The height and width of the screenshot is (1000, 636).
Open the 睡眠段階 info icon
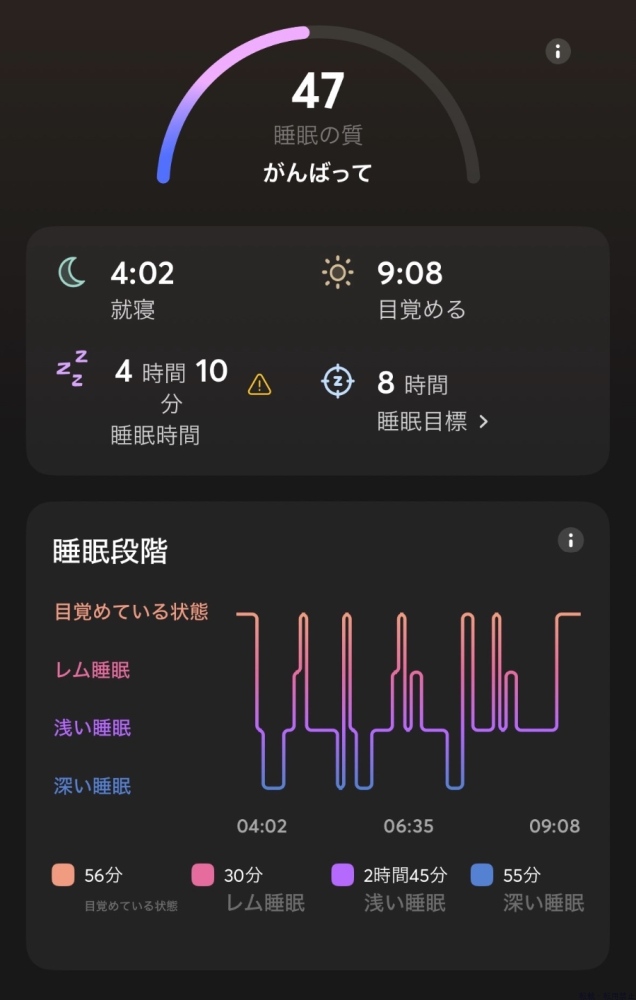570,541
